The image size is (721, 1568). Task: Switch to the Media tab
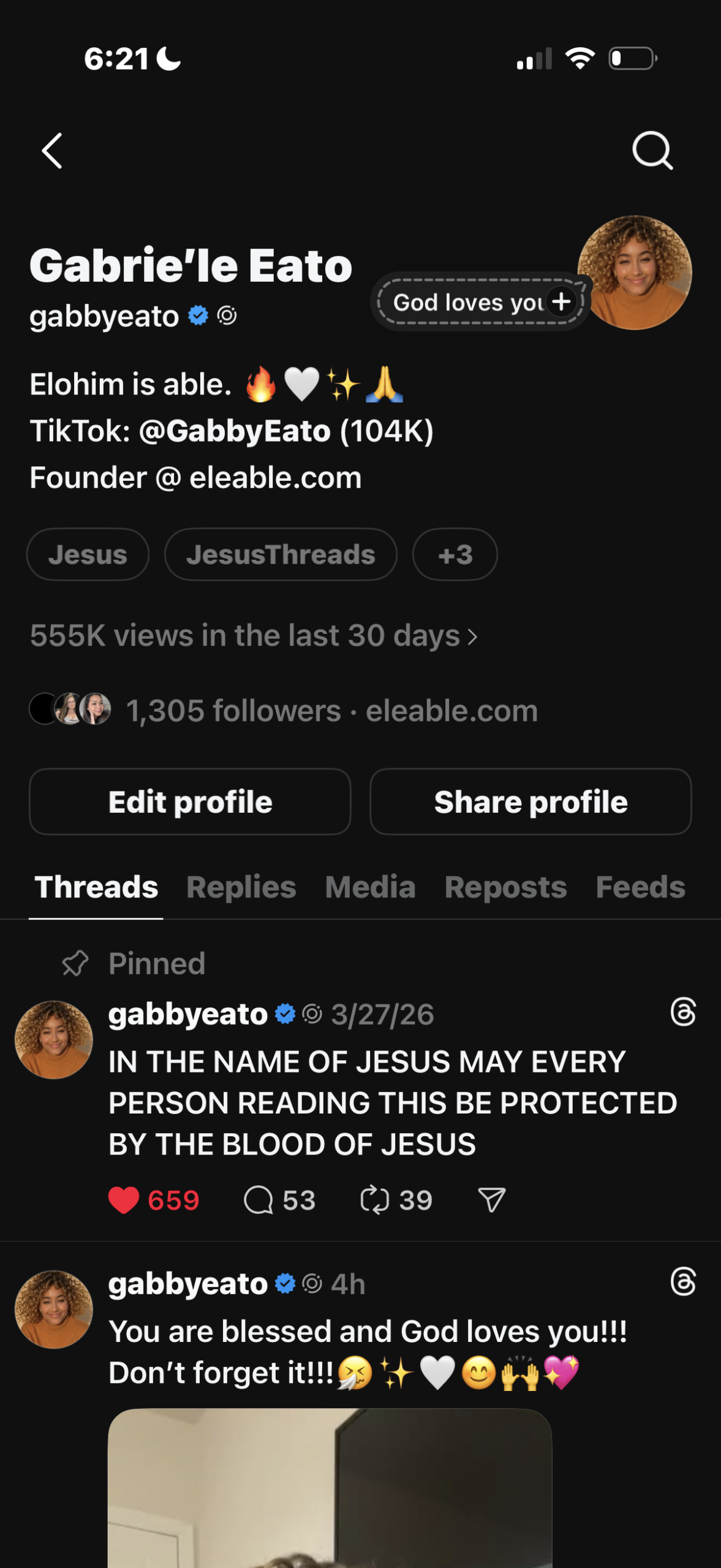[370, 888]
